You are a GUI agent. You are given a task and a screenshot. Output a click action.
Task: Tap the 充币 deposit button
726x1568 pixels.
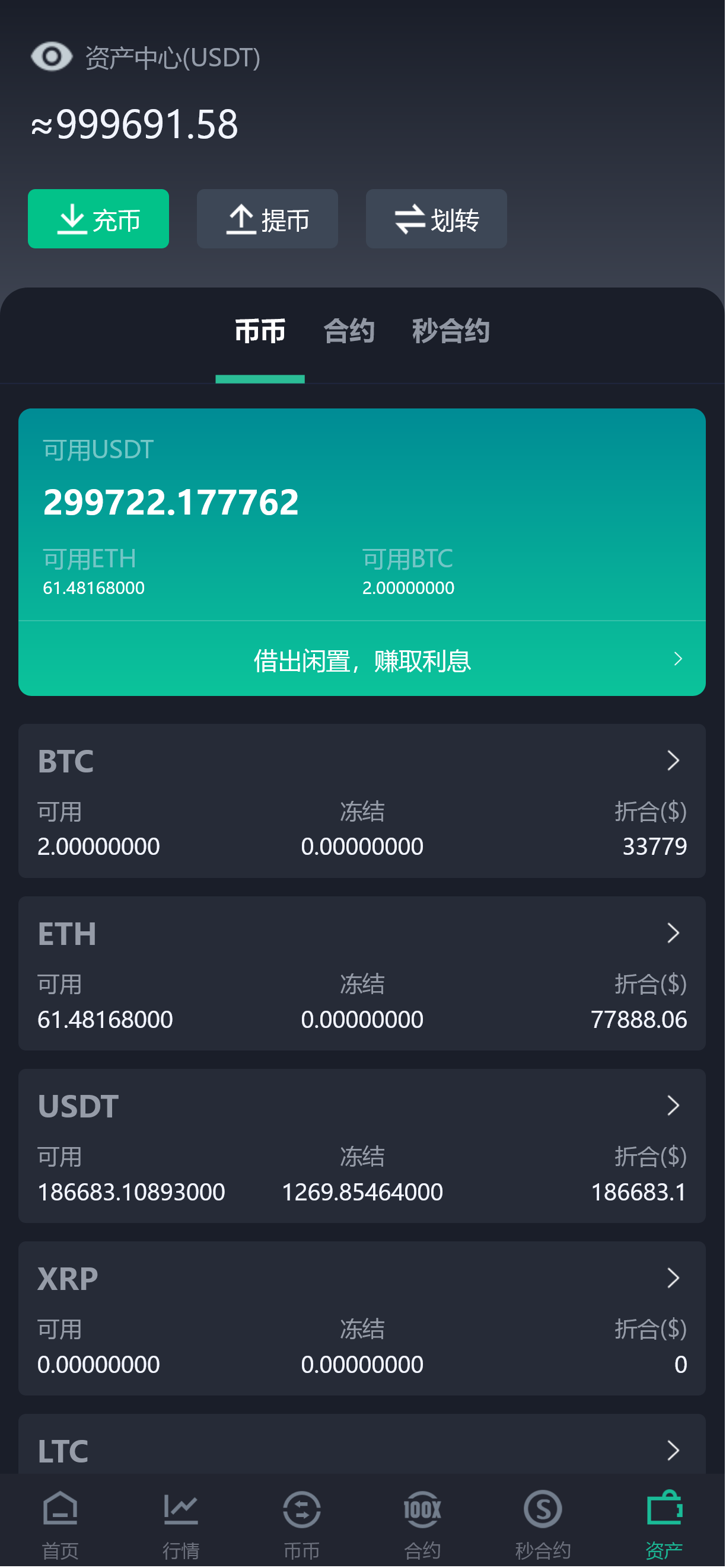tap(98, 219)
